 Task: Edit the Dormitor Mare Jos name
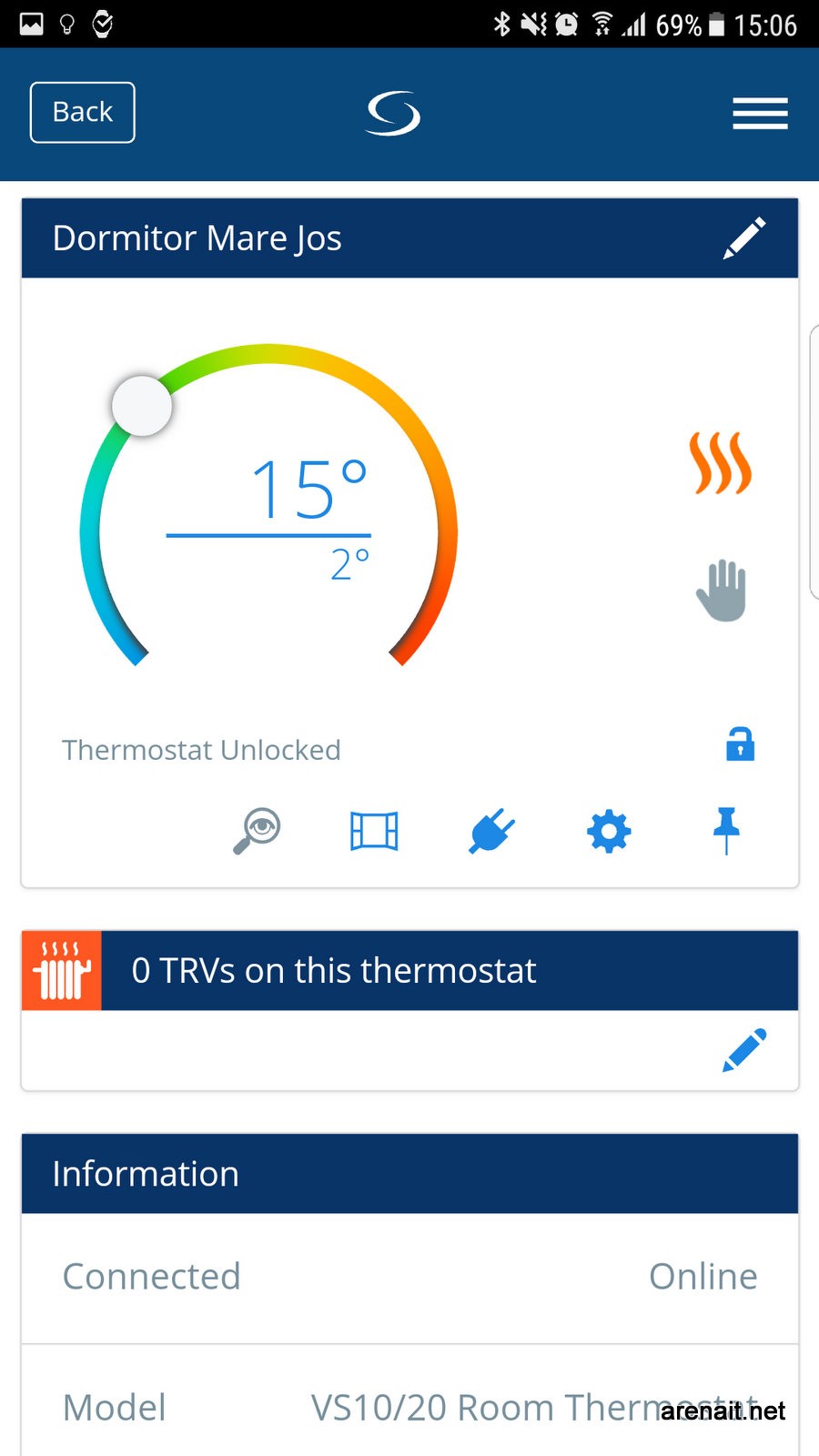pyautogui.click(x=743, y=238)
